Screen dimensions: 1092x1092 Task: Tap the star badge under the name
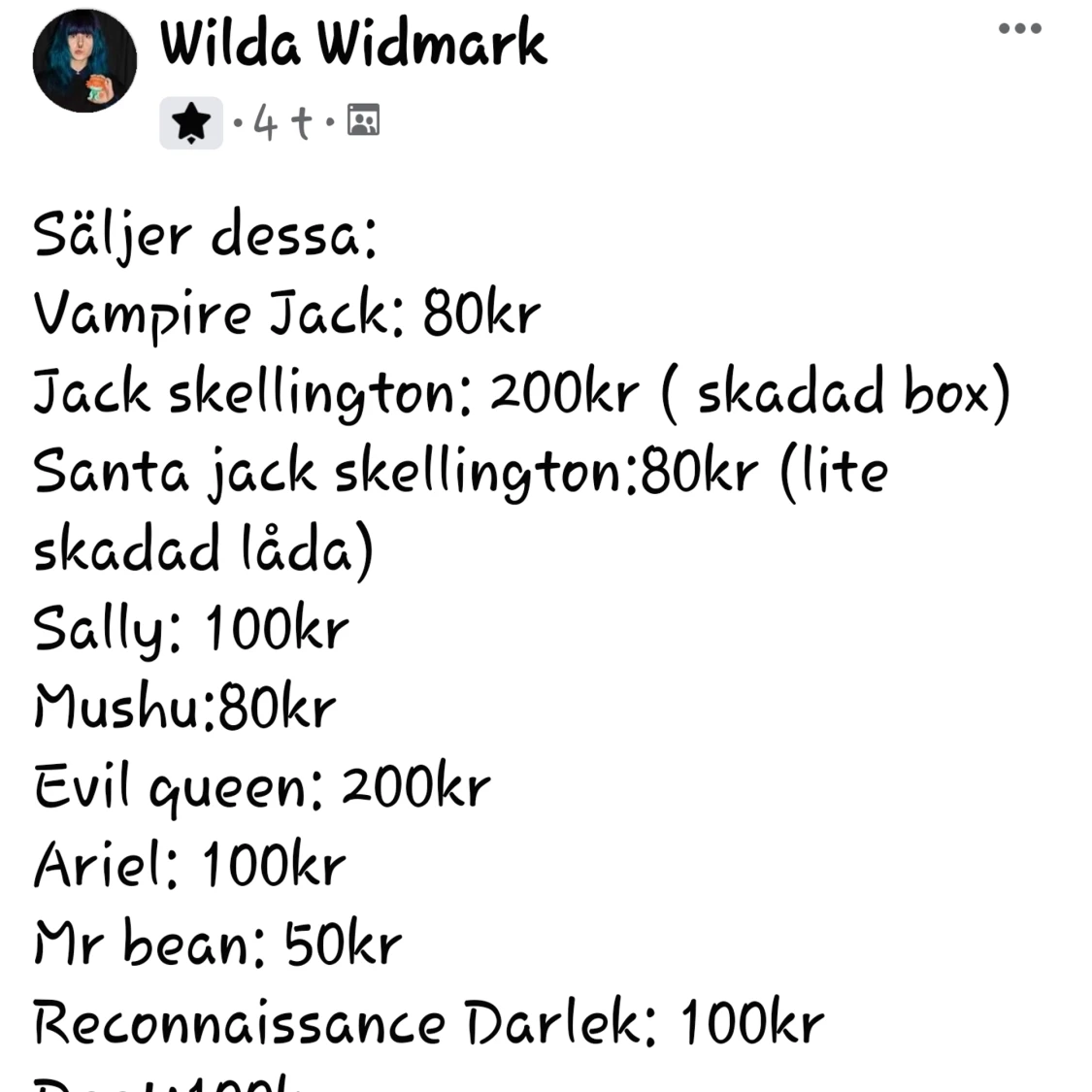(x=191, y=123)
